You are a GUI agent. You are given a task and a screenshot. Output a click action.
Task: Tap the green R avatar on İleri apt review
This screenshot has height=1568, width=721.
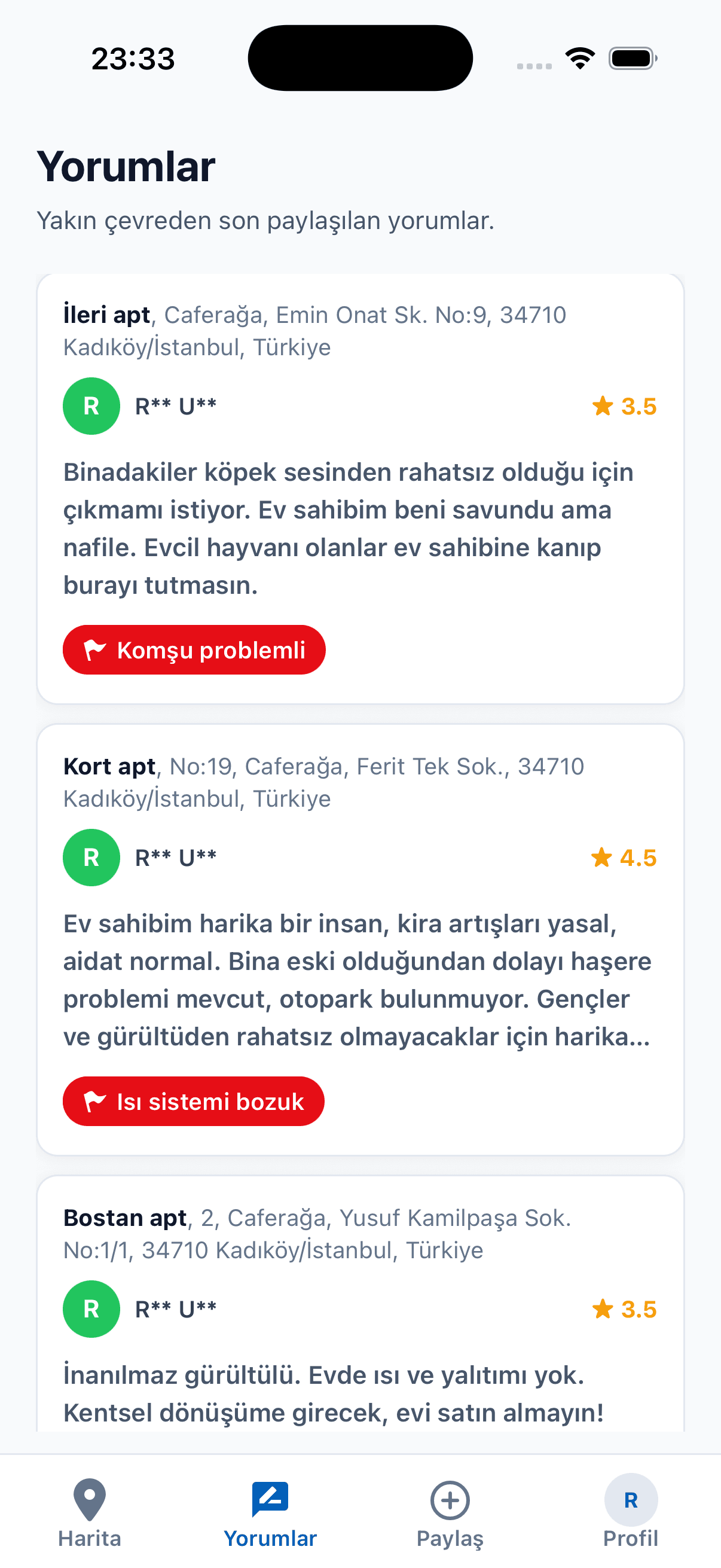[91, 406]
